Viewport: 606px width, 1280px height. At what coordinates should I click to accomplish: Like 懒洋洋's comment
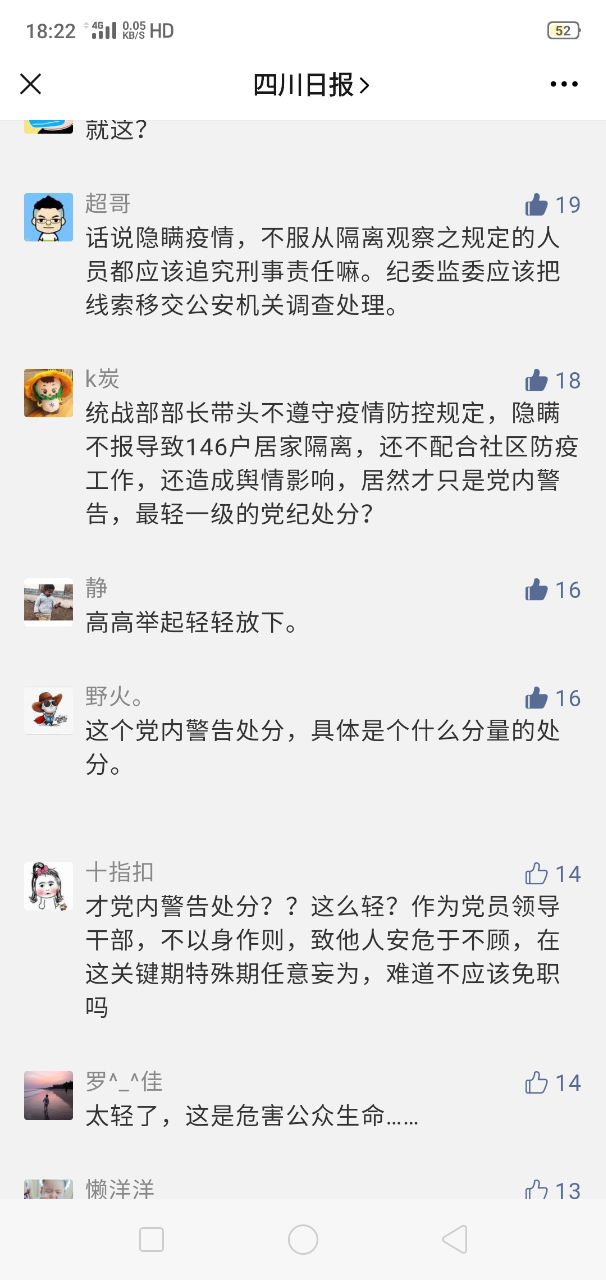pos(538,1189)
